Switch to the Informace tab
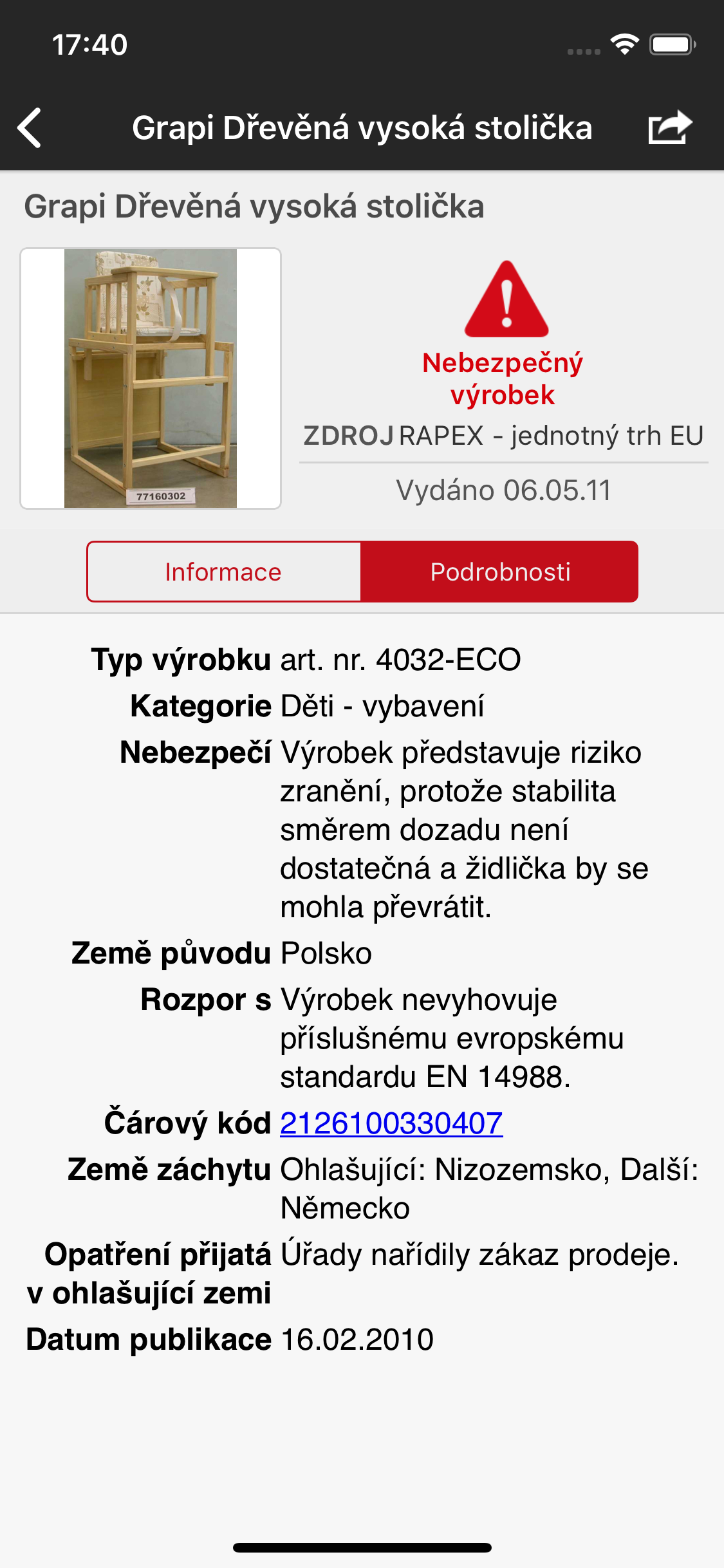Screen dimensions: 724x1568 pos(223,570)
